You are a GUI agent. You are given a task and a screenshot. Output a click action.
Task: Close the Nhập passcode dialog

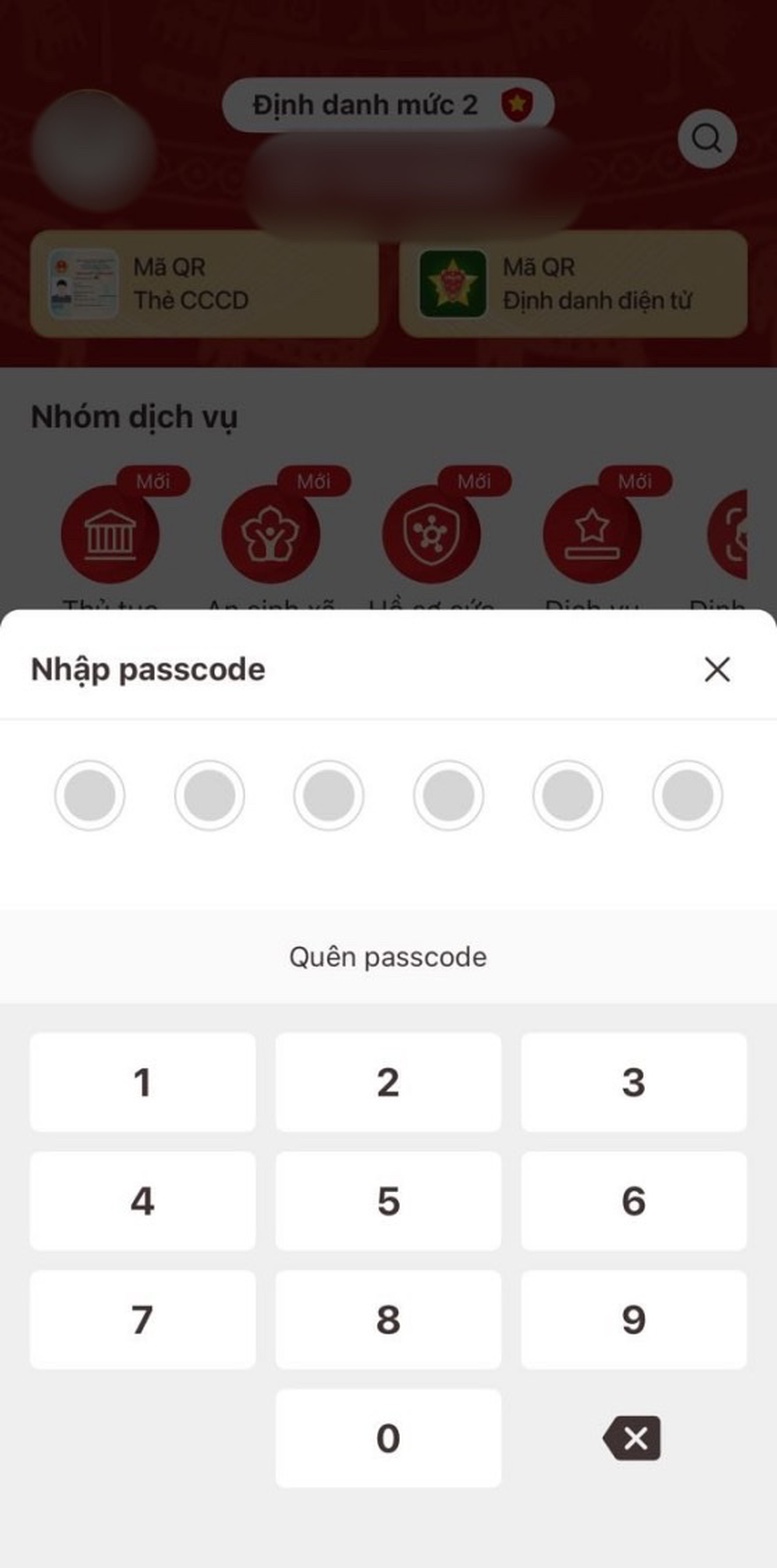[717, 670]
